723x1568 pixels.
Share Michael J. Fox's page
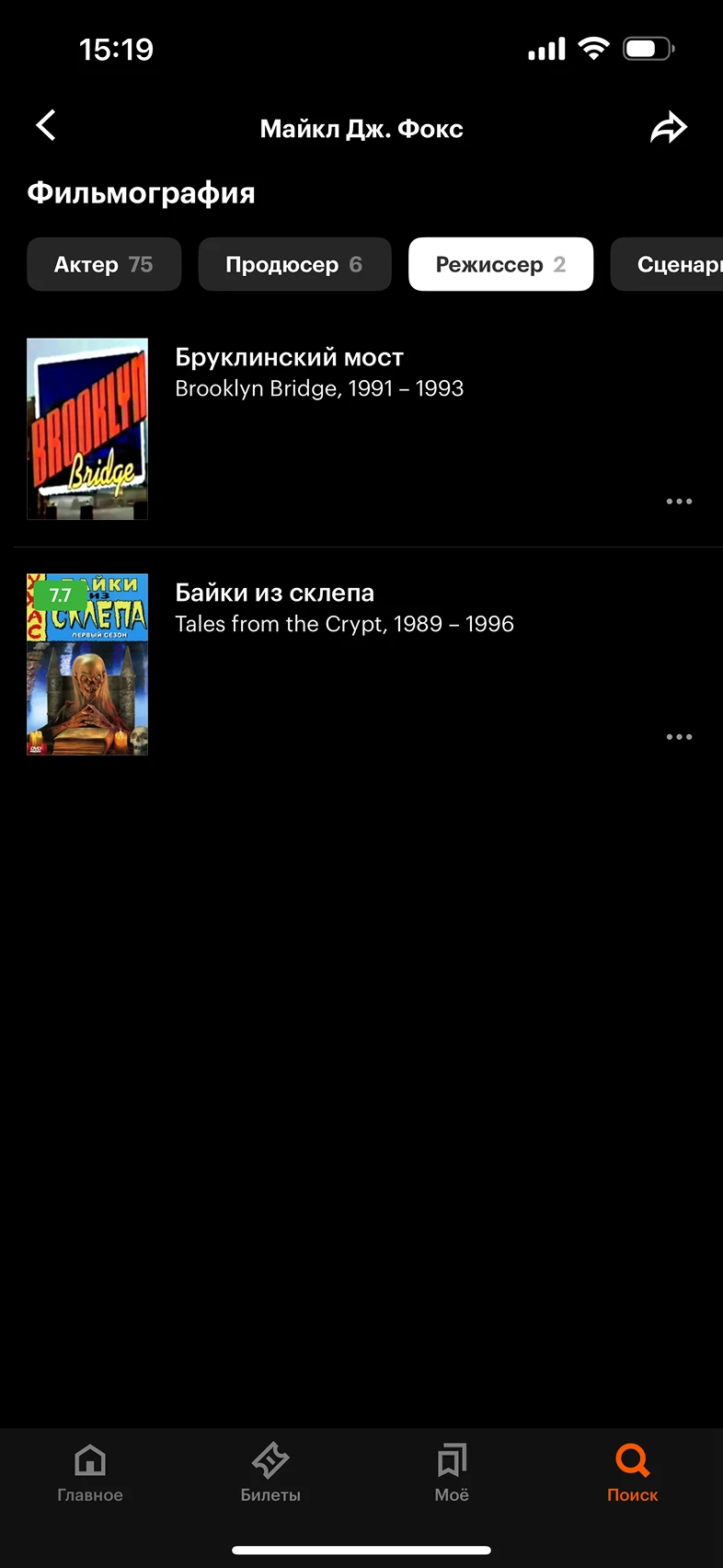tap(669, 128)
